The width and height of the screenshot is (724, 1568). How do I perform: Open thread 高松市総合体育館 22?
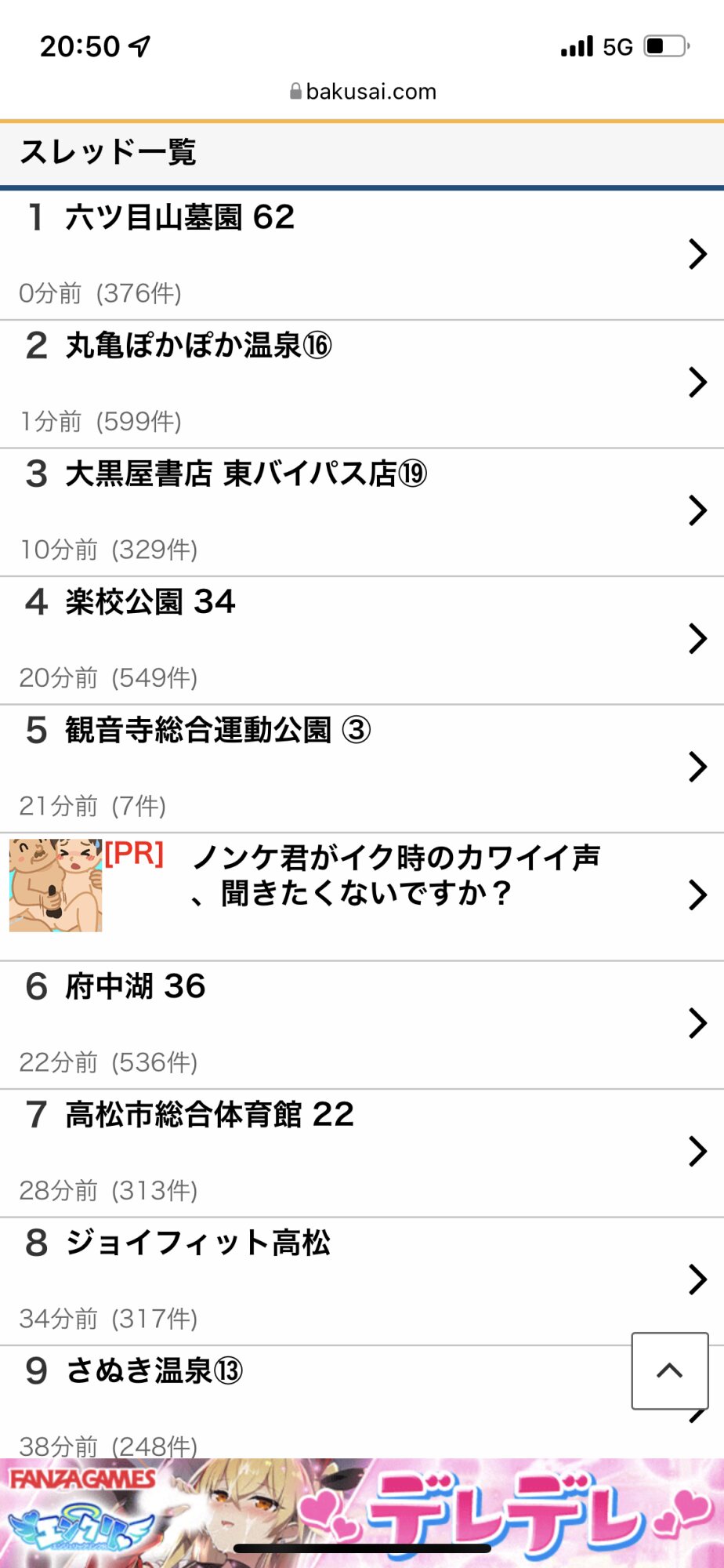tap(362, 1153)
